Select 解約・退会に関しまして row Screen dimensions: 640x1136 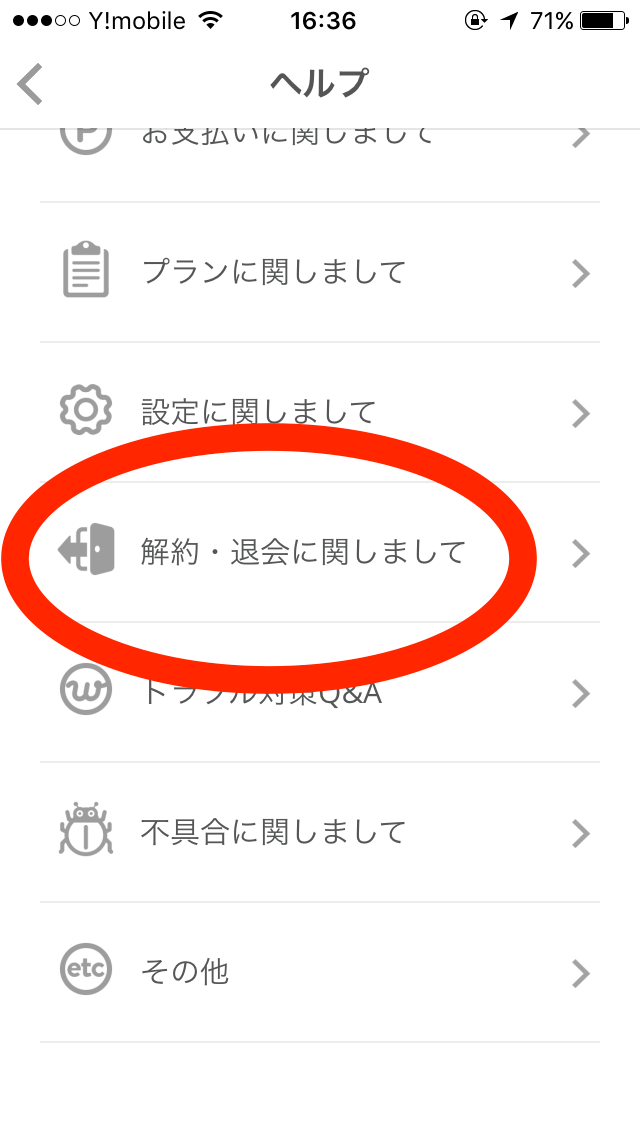point(320,552)
